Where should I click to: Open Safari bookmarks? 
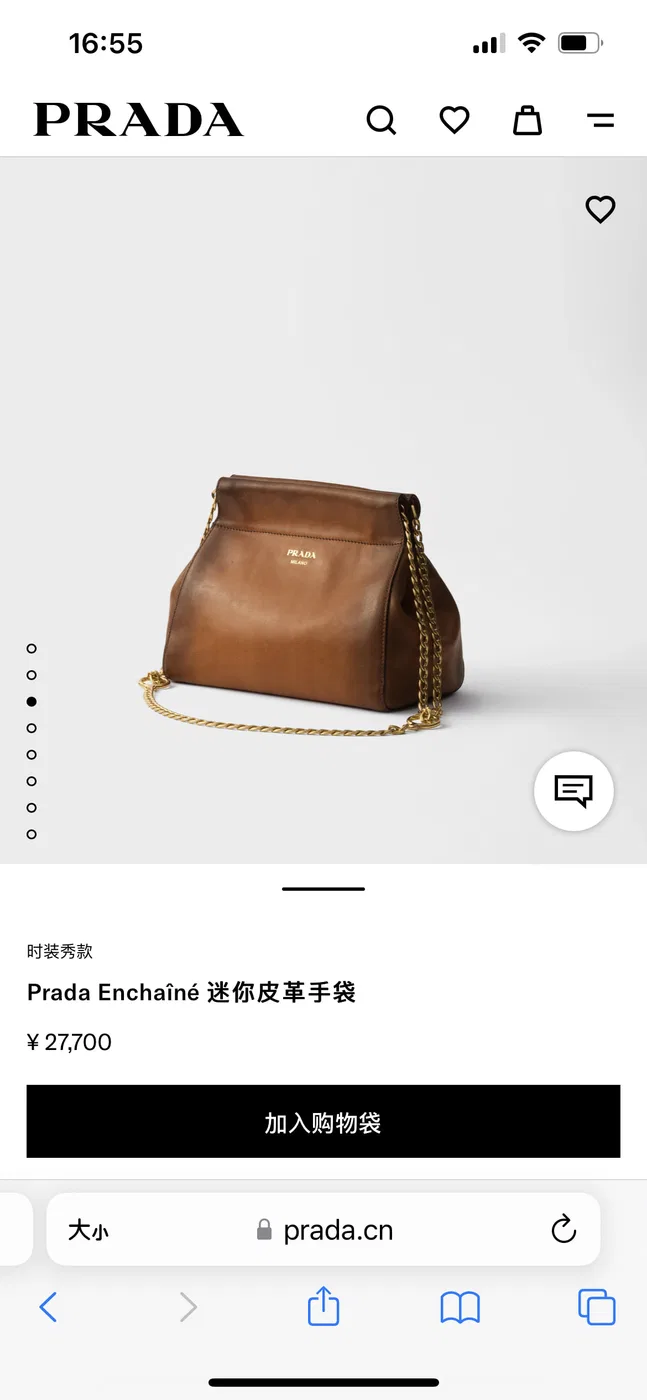pos(460,1307)
